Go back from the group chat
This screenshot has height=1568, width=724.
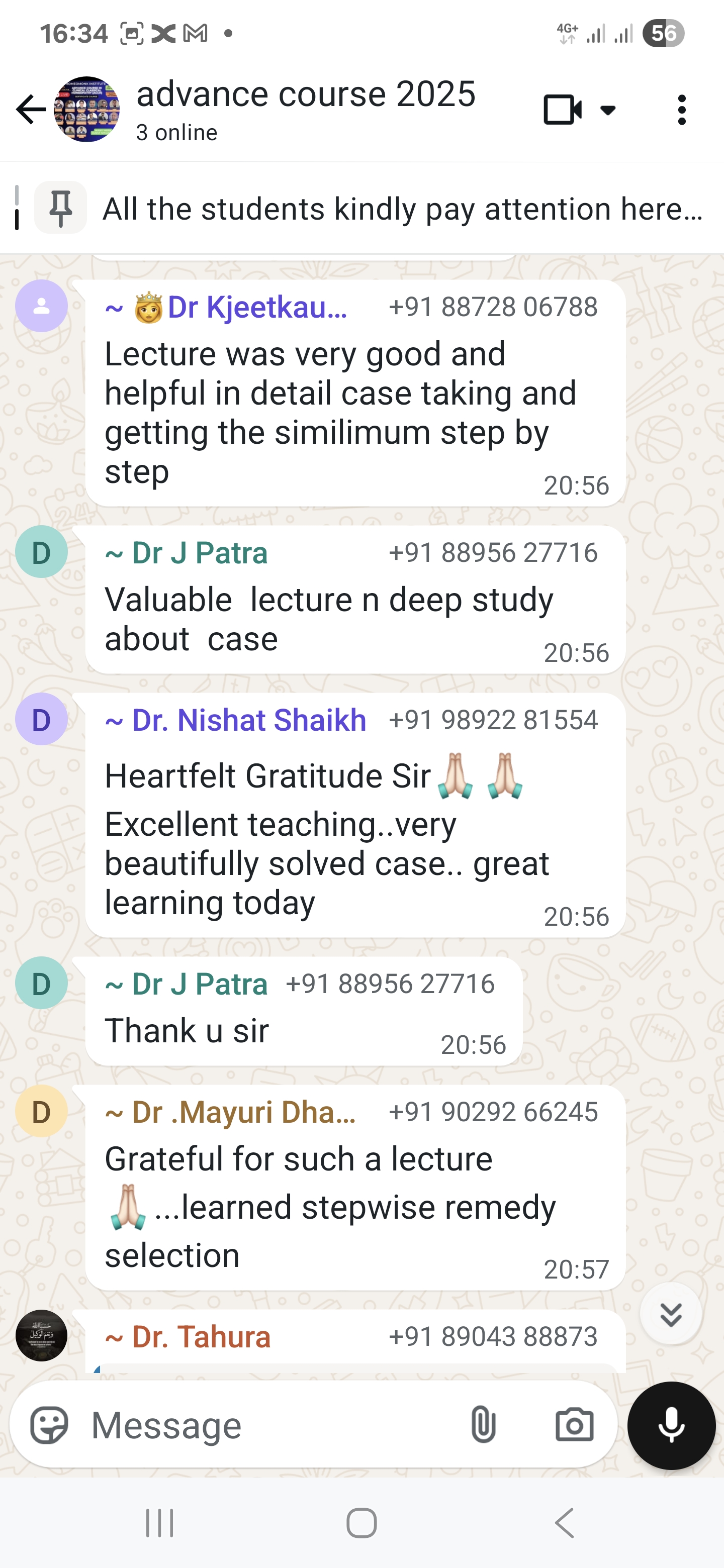(x=31, y=110)
